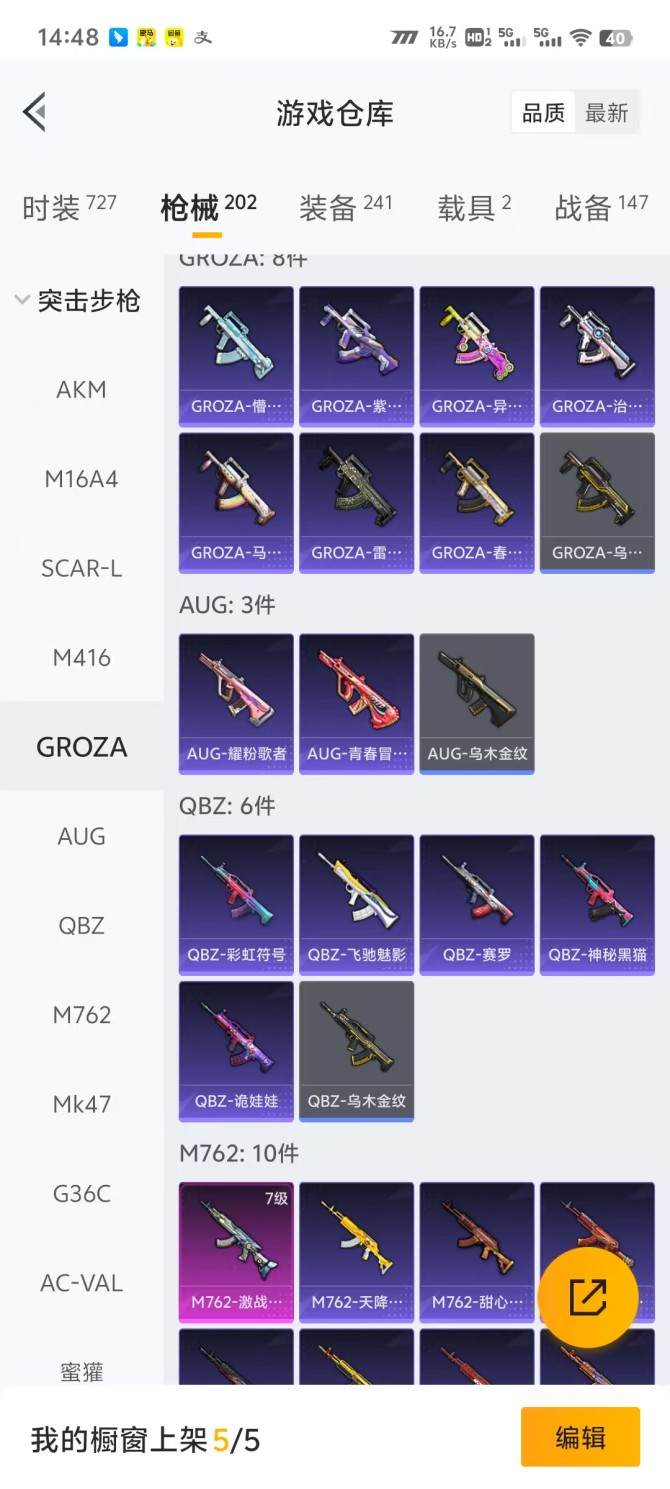Tap the 编辑 button
This screenshot has height=1489, width=670.
580,1438
